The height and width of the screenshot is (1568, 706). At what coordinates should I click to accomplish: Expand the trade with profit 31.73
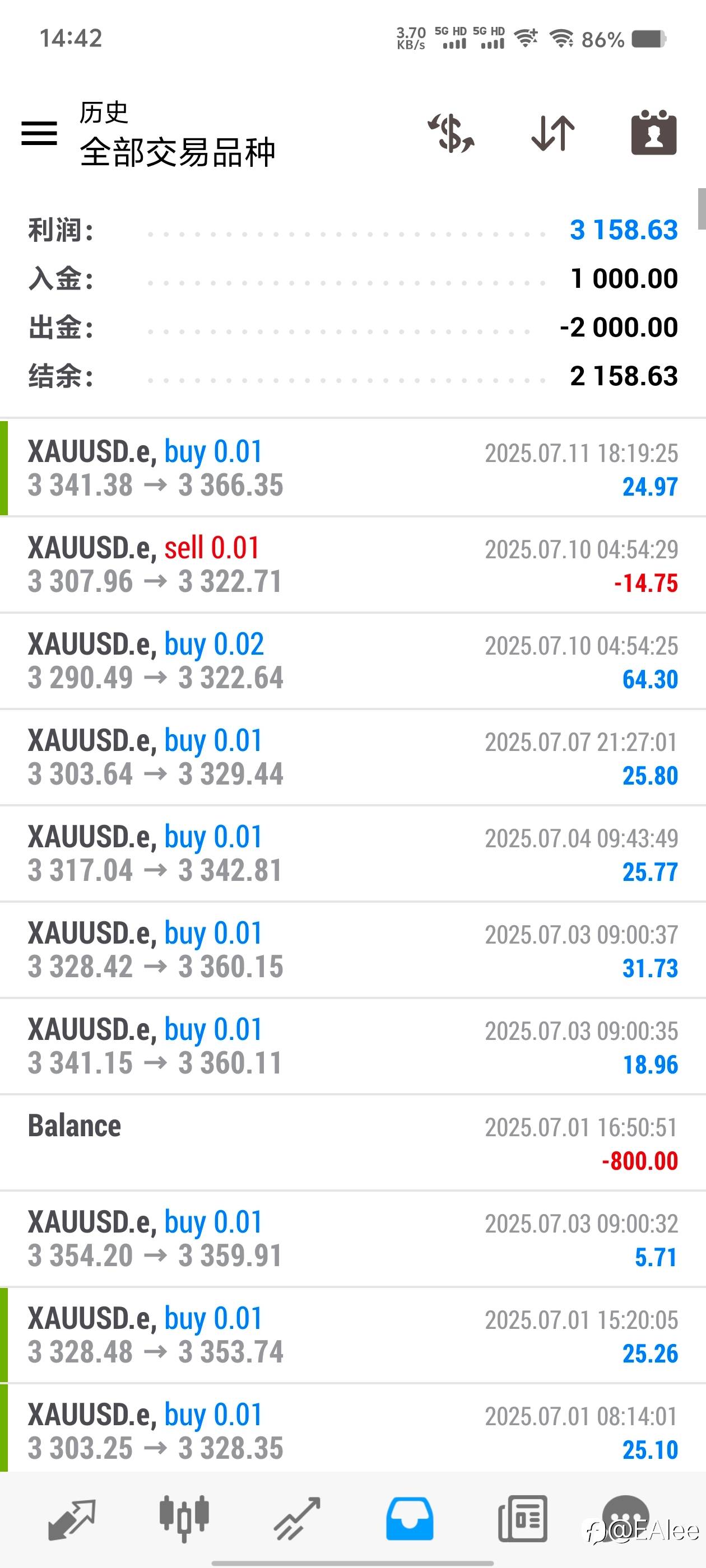click(x=352, y=950)
